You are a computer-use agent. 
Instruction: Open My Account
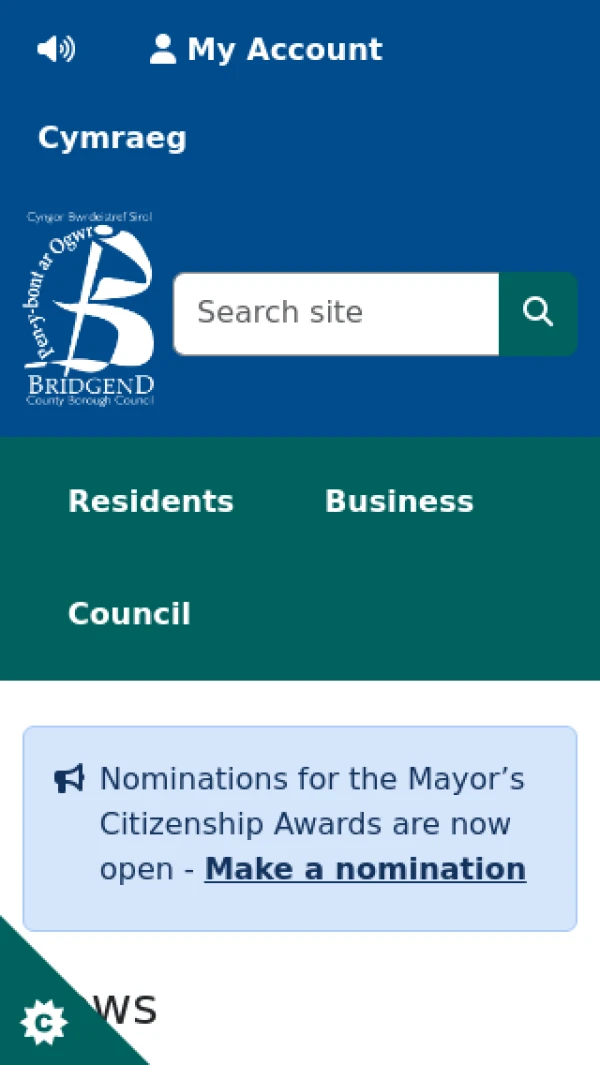(266, 49)
